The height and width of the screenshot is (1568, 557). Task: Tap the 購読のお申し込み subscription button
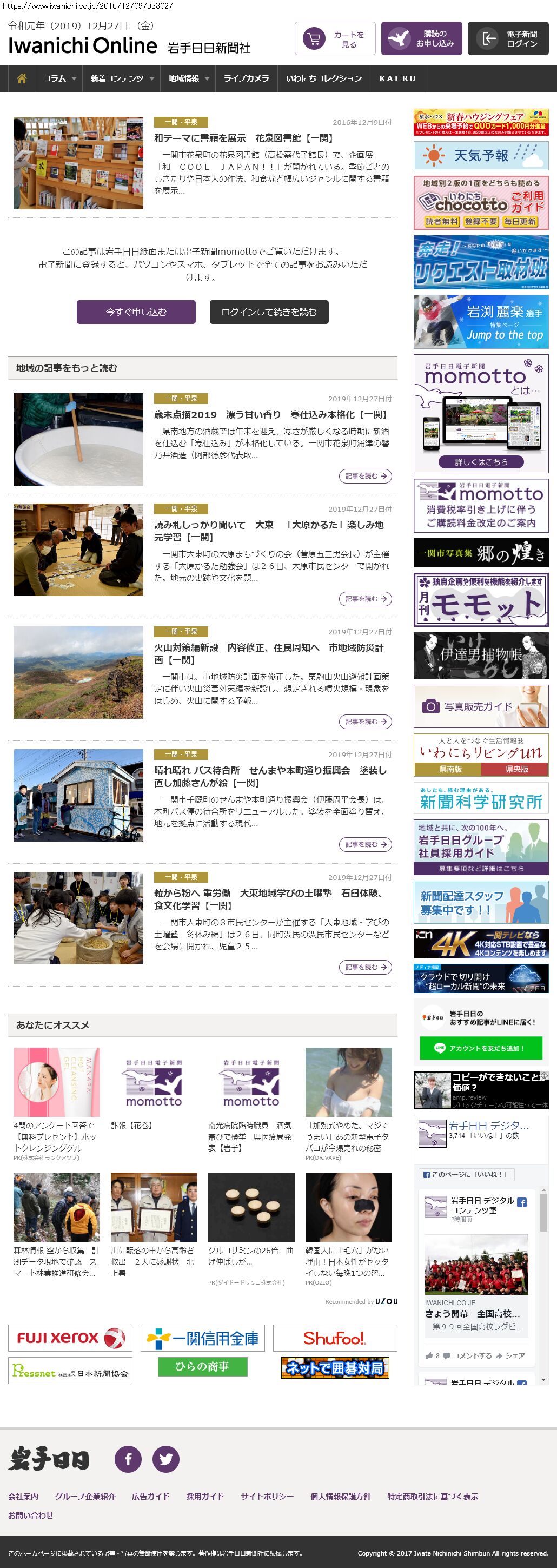[421, 39]
